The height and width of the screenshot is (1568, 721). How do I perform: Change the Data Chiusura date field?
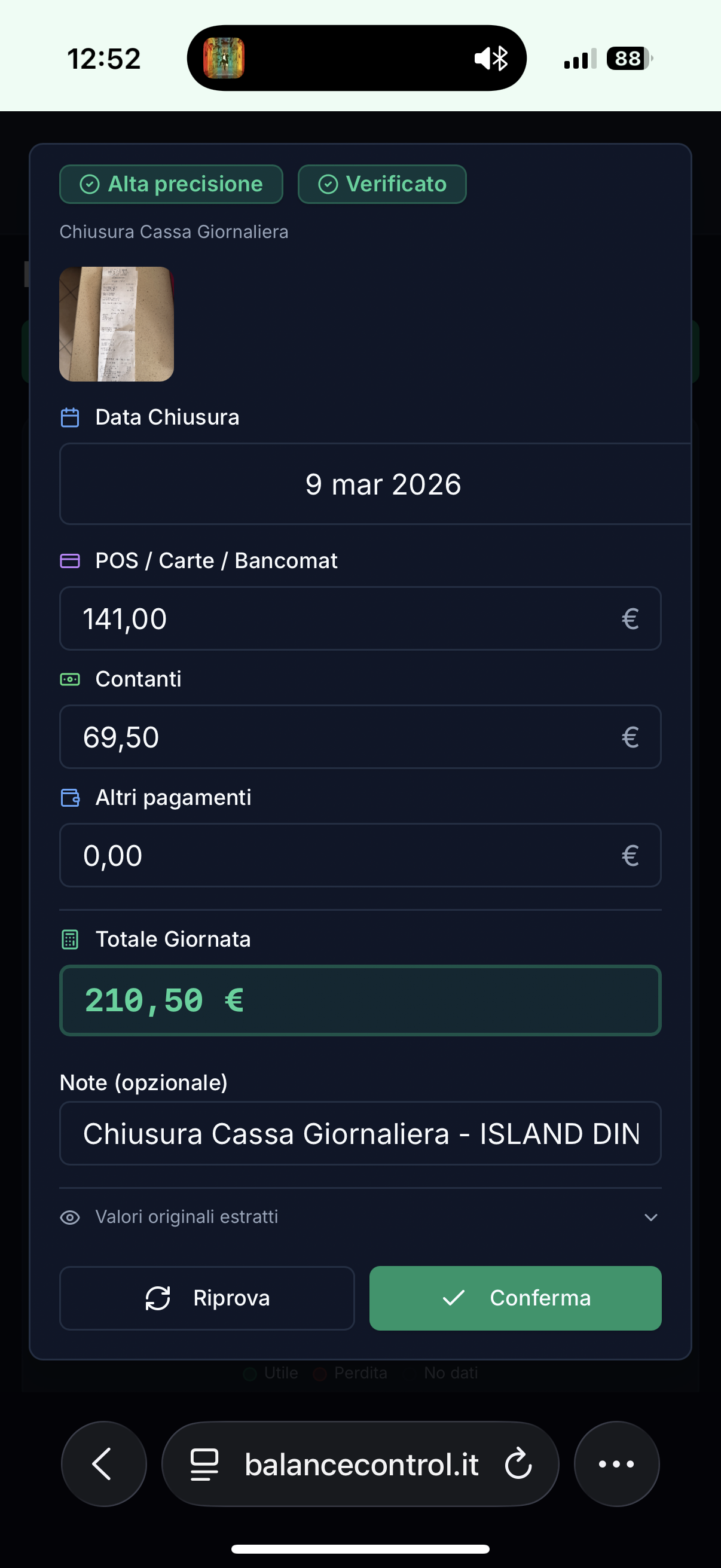click(375, 484)
